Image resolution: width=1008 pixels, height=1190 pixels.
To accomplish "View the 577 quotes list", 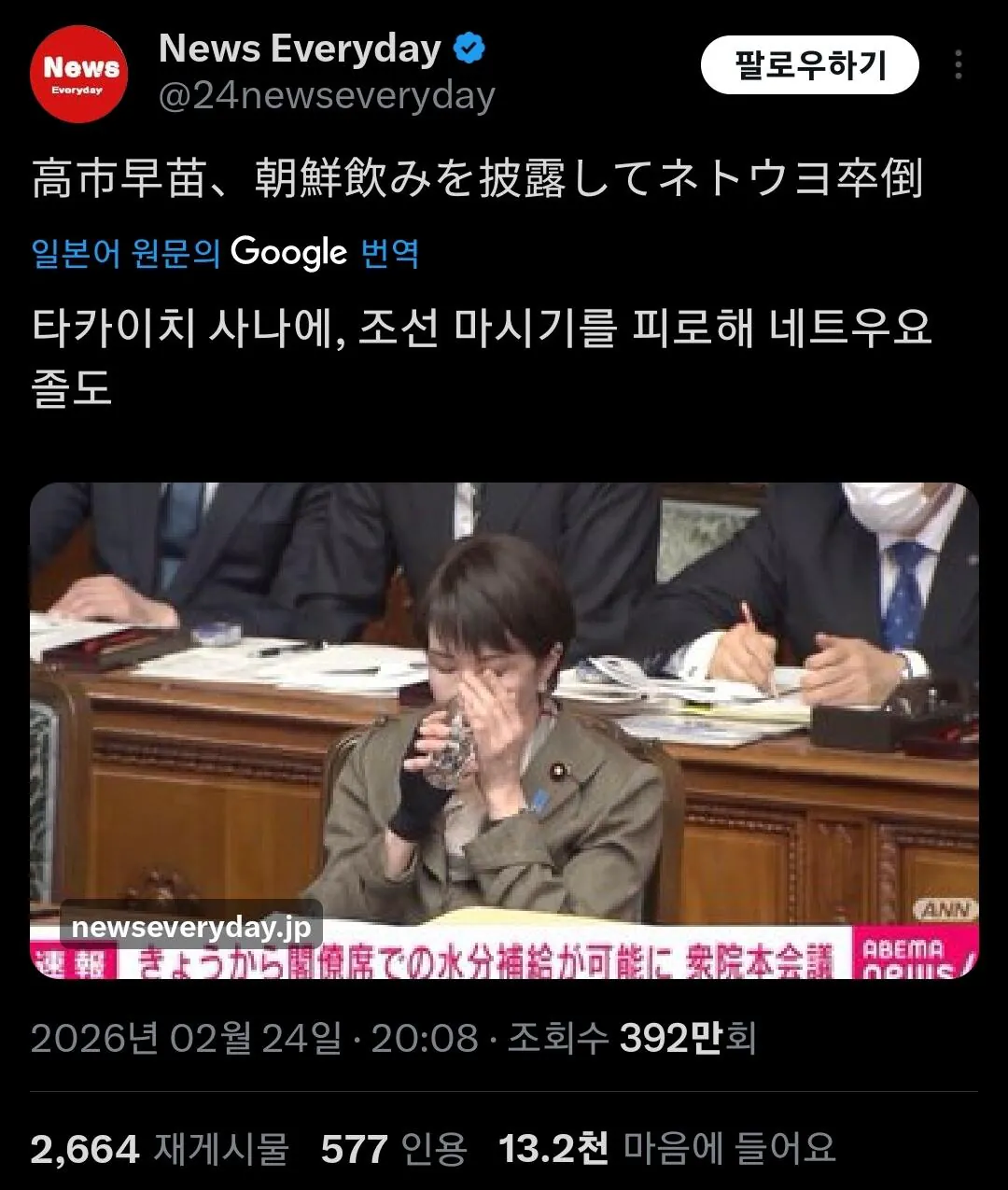I will [x=393, y=1149].
